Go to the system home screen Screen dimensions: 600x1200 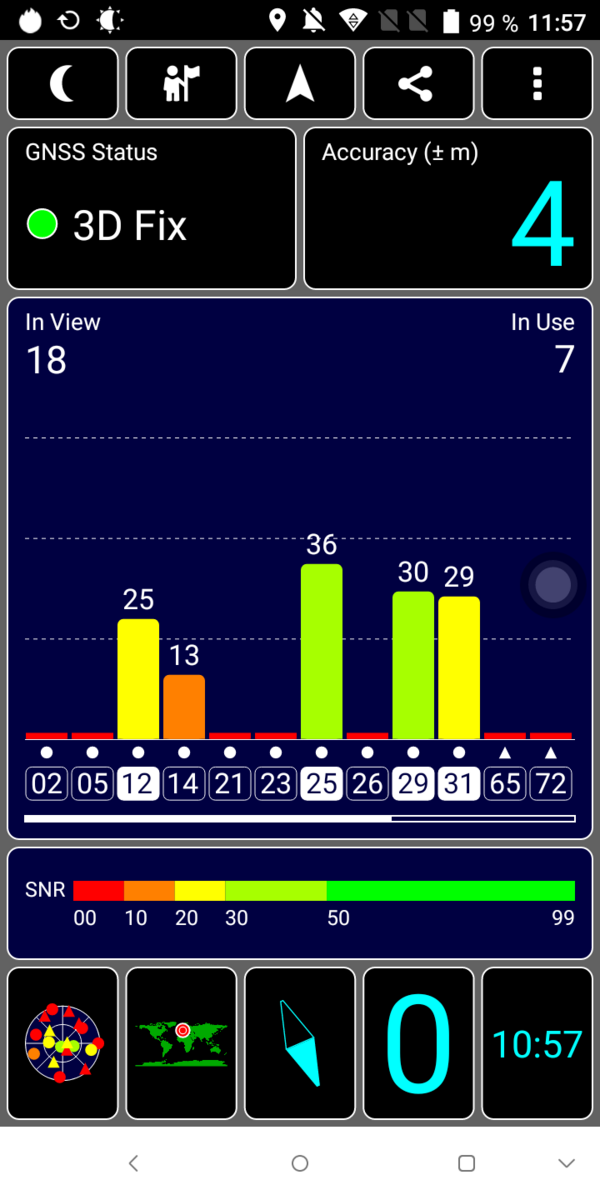point(300,1163)
